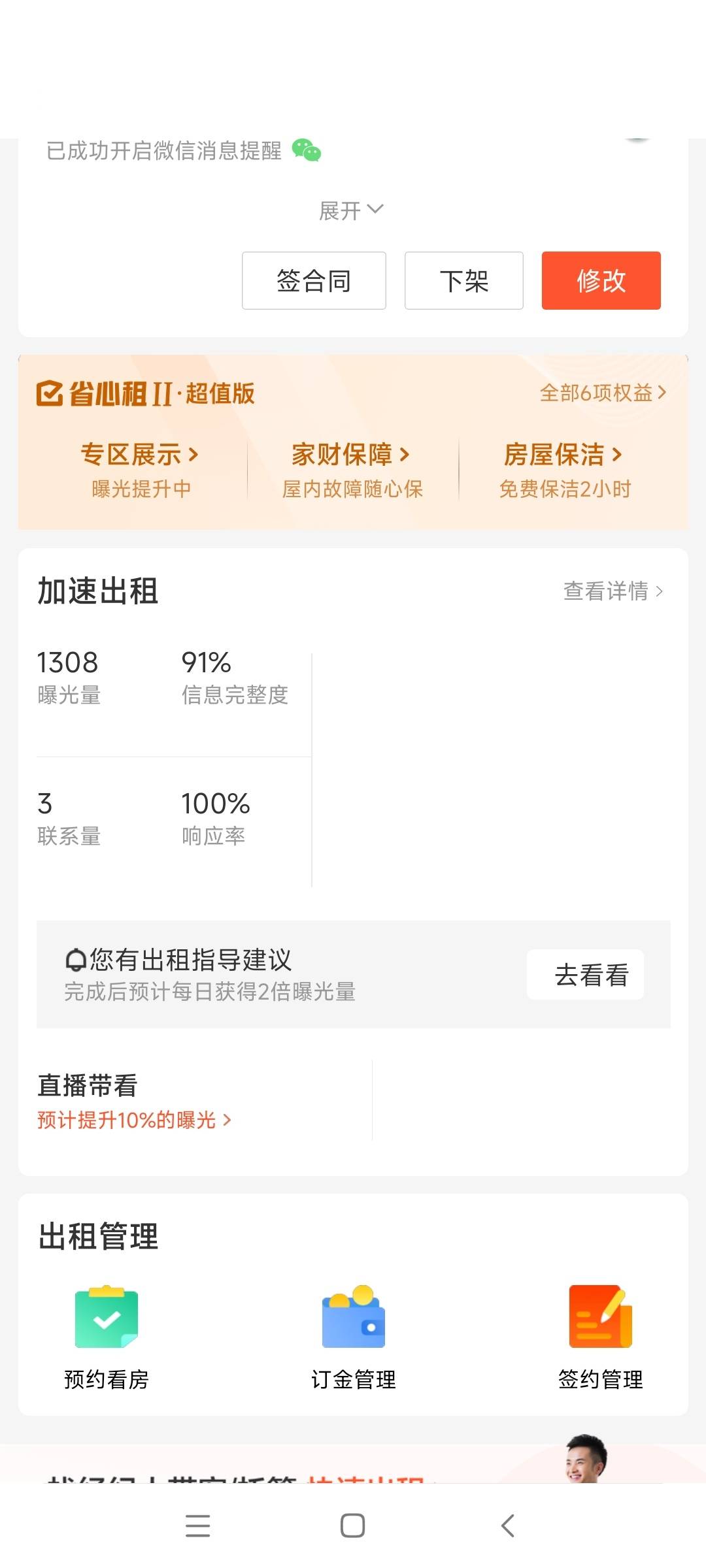Open 预约看房 management

[107, 1336]
